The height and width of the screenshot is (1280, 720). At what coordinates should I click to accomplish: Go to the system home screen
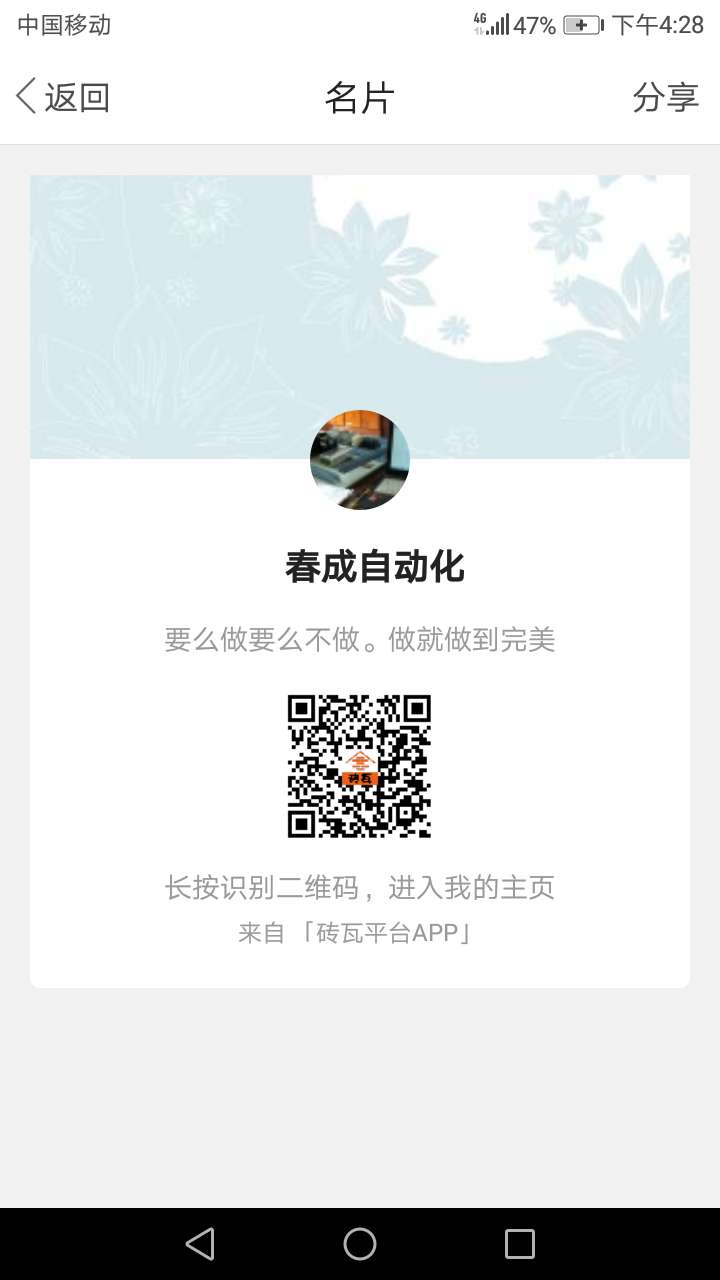pos(360,1244)
